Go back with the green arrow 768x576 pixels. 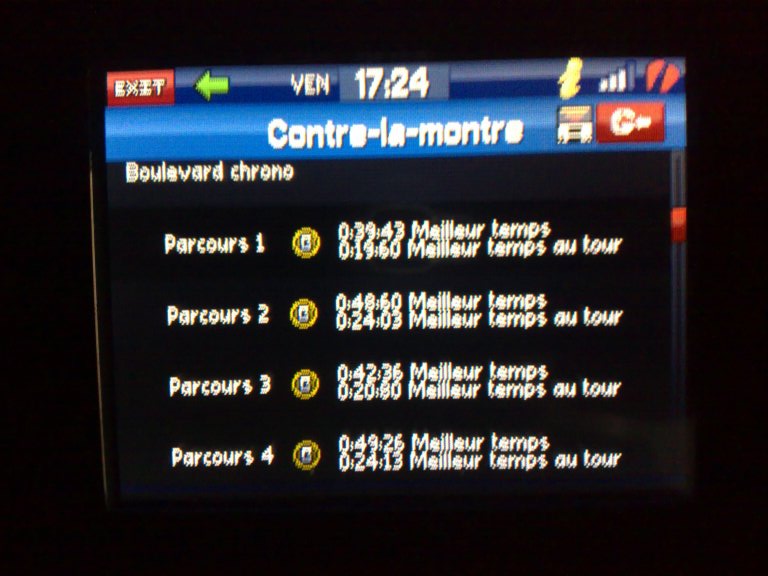pyautogui.click(x=211, y=87)
